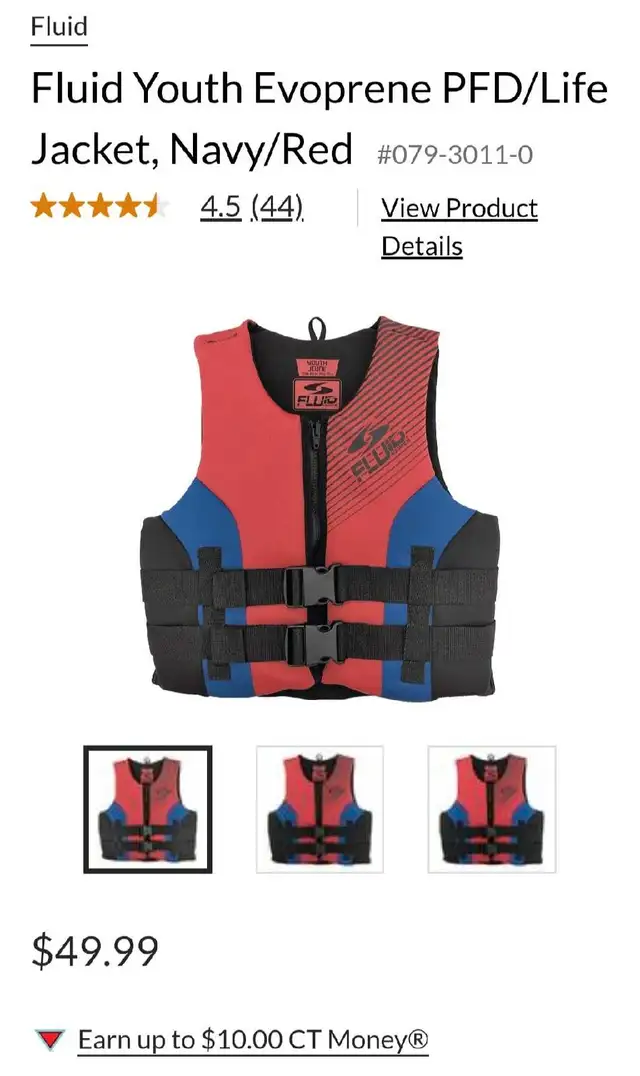Select the second product thumbnail
Screen dimensions: 640x1076
pyautogui.click(x=320, y=809)
